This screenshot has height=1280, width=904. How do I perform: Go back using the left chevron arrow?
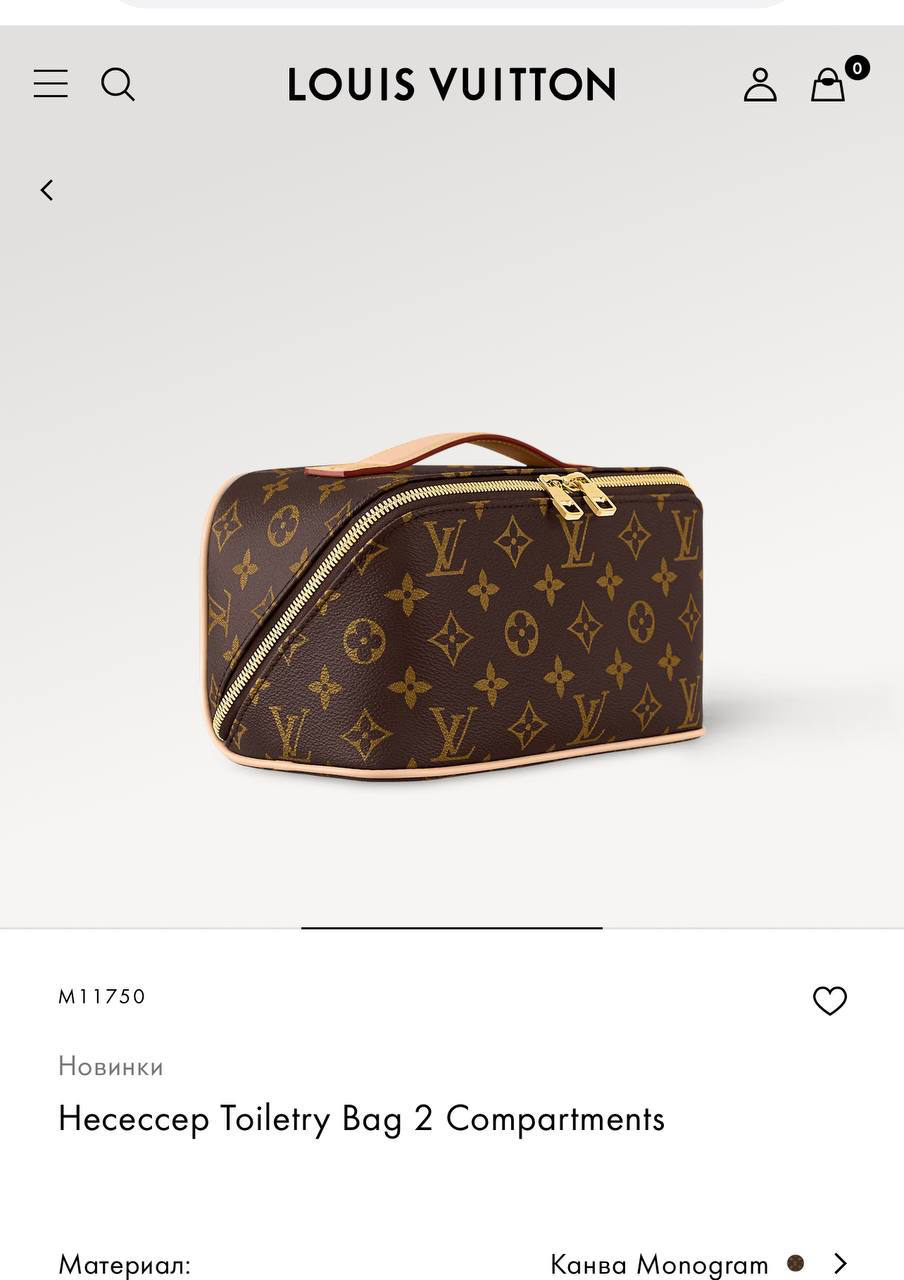[45, 189]
